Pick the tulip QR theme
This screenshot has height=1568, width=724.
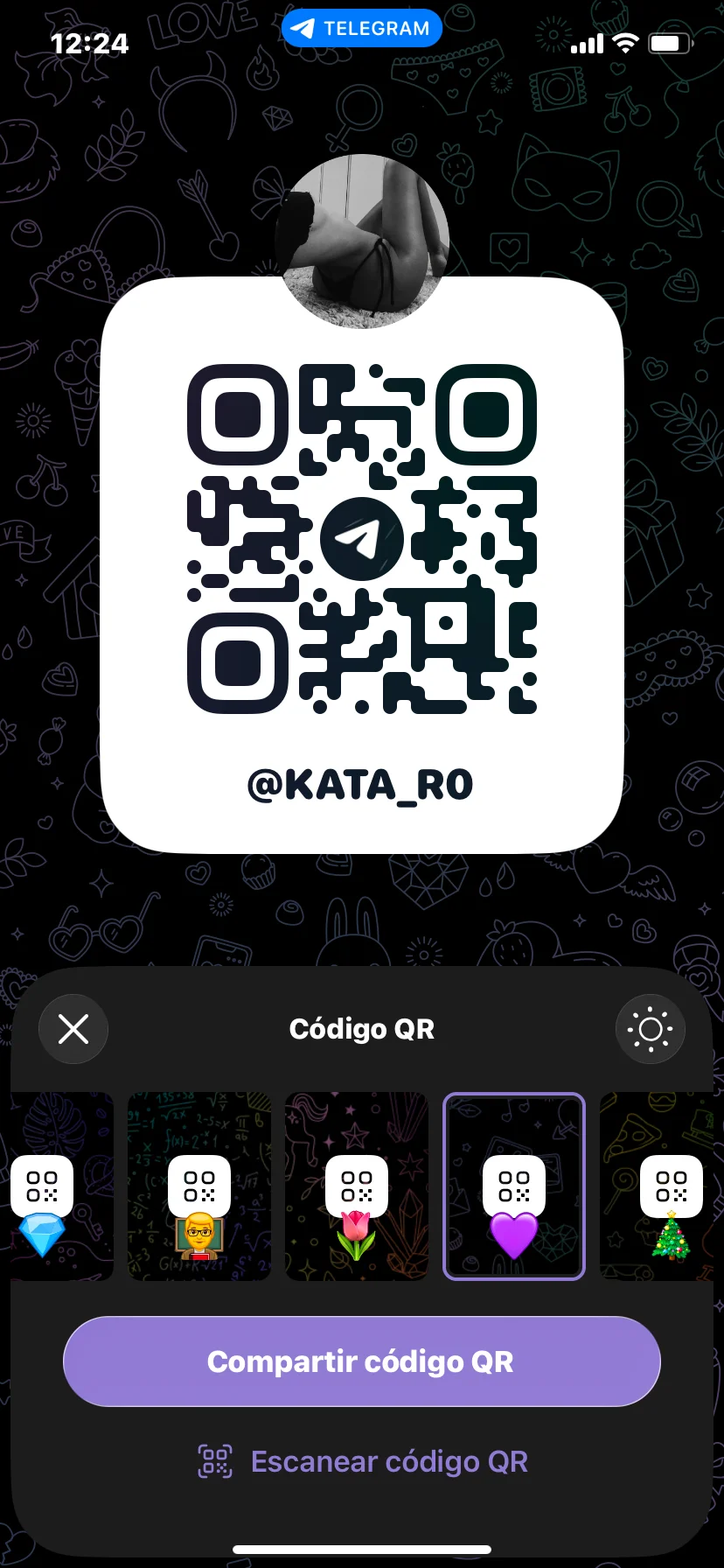[357, 1186]
